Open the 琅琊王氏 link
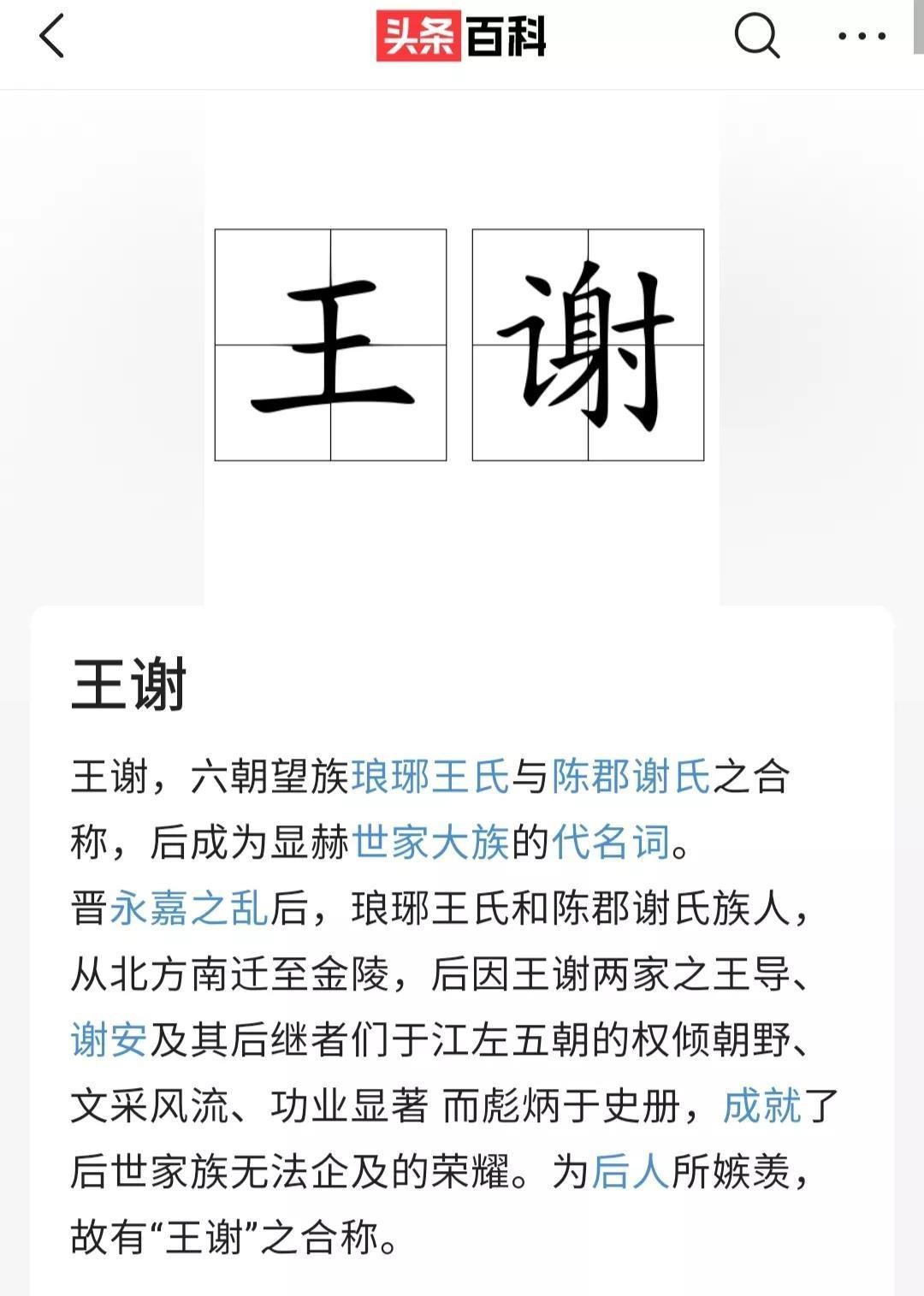The width and height of the screenshot is (924, 1296). (429, 778)
